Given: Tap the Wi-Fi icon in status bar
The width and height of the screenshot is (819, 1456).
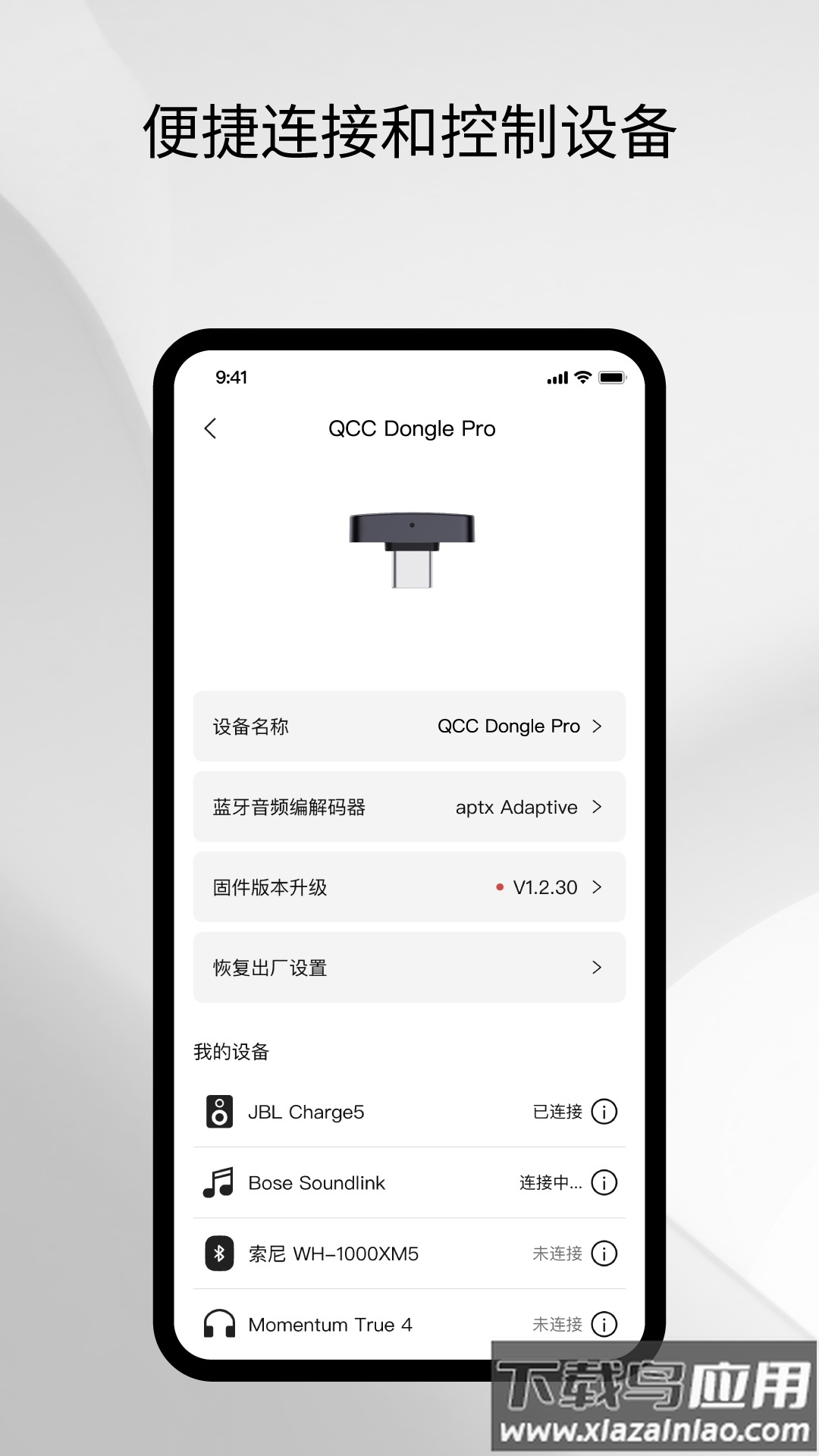Looking at the screenshot, I should [x=582, y=377].
